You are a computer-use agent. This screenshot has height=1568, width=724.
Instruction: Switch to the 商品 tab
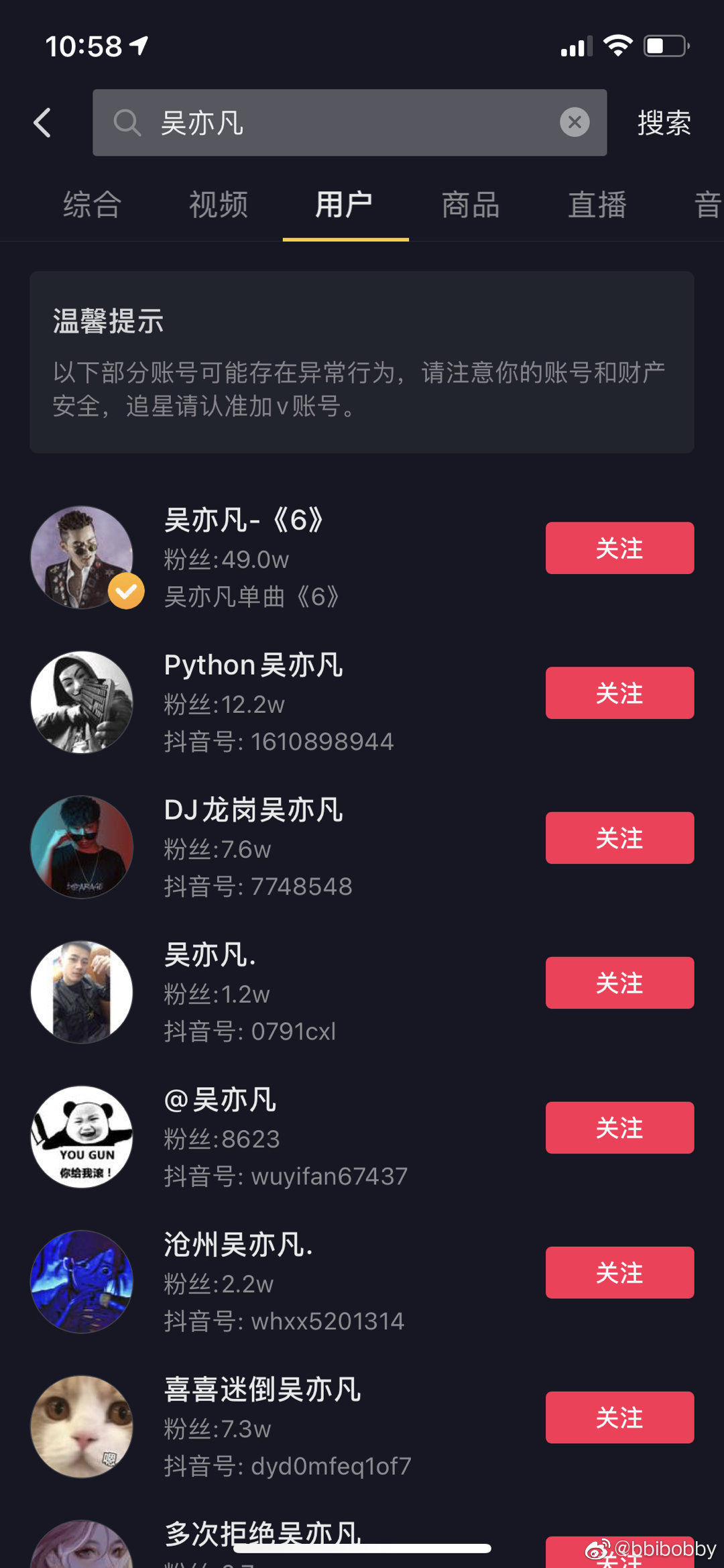470,205
